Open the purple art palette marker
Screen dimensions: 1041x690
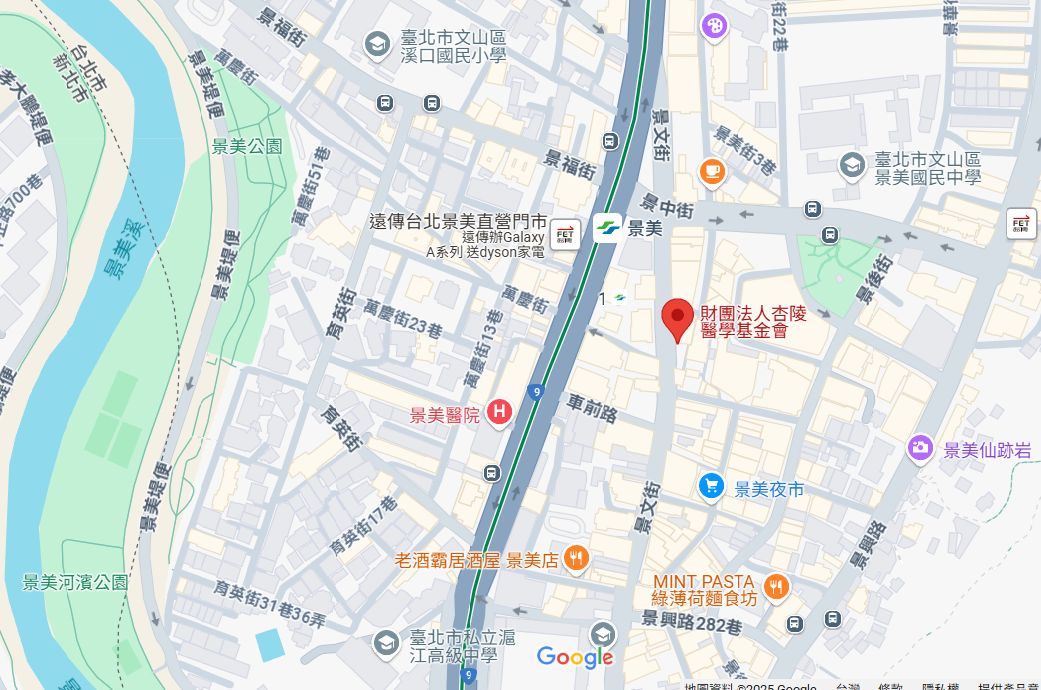(714, 25)
